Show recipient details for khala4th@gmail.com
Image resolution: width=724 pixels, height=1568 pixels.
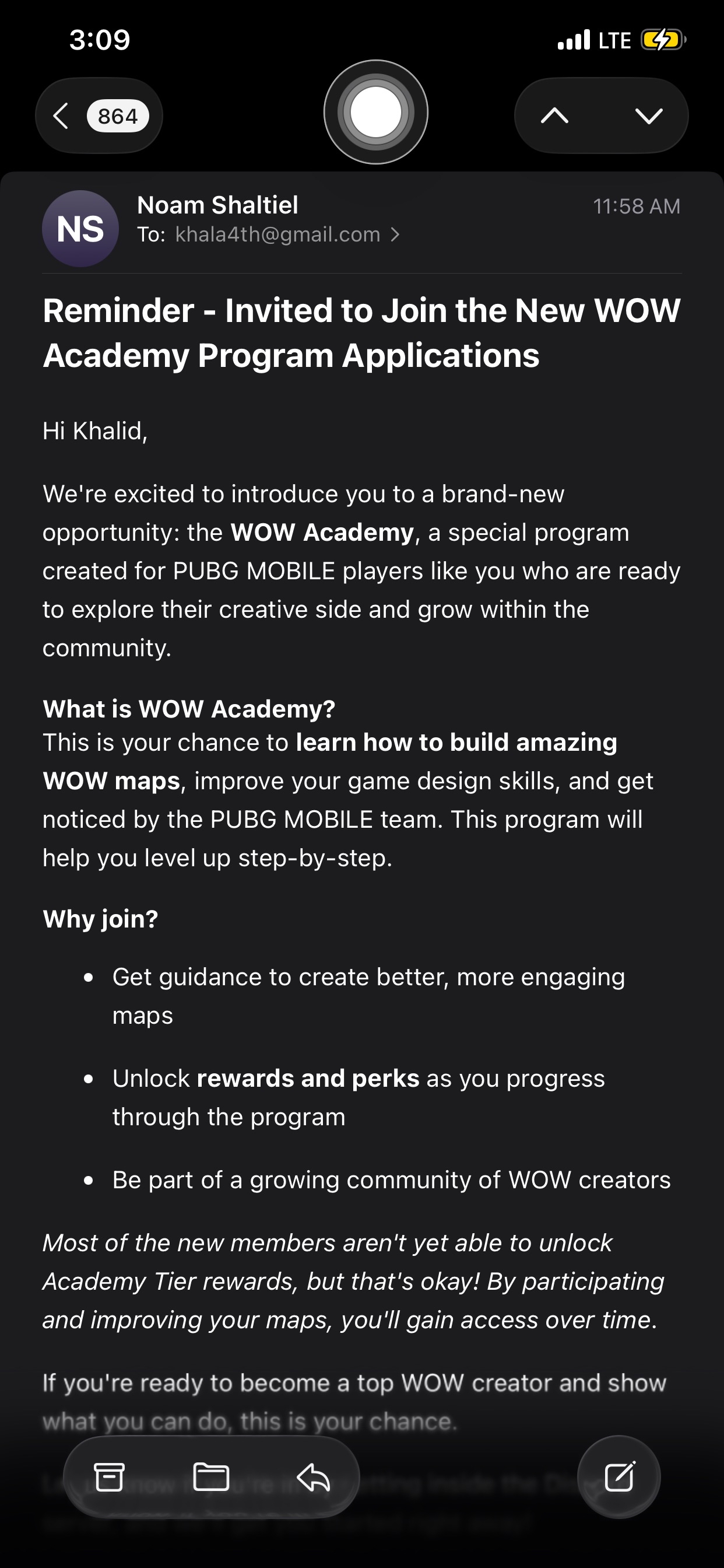[x=286, y=235]
